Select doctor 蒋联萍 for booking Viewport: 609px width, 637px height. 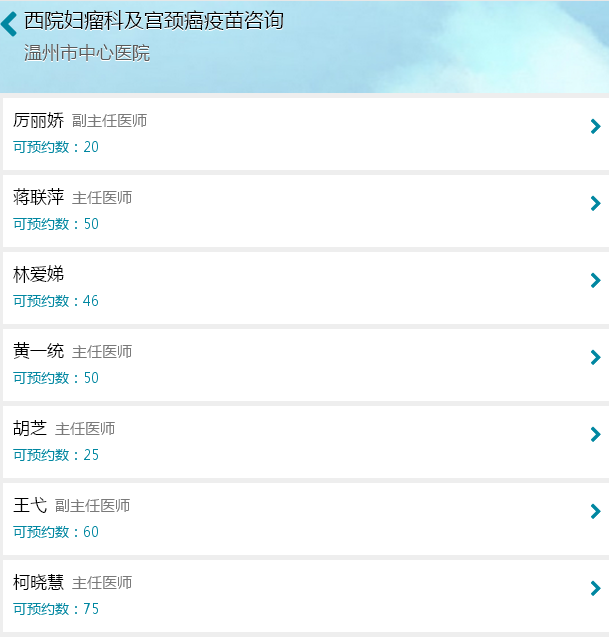[304, 210]
